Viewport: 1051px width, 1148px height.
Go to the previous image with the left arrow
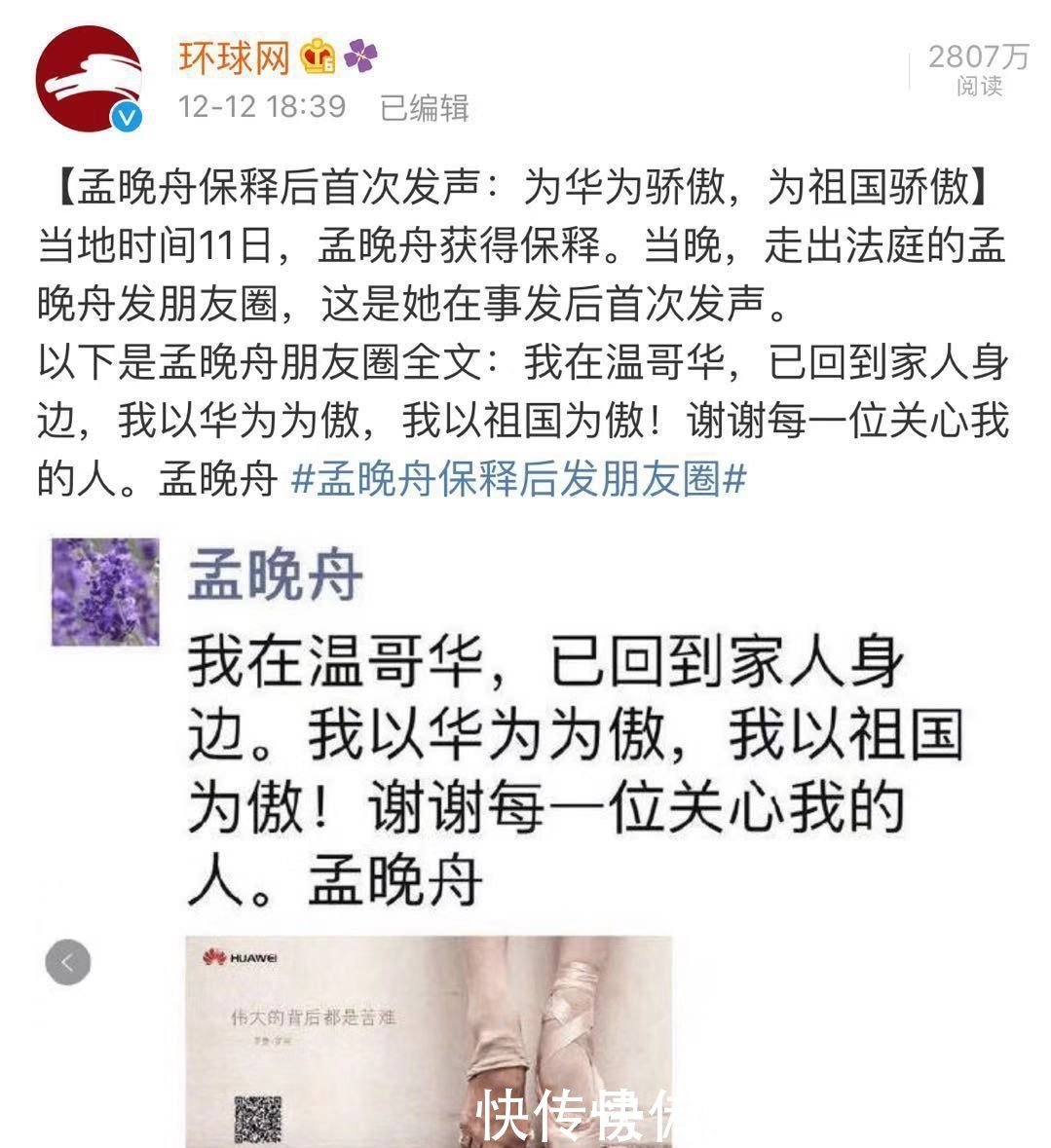coord(68,963)
